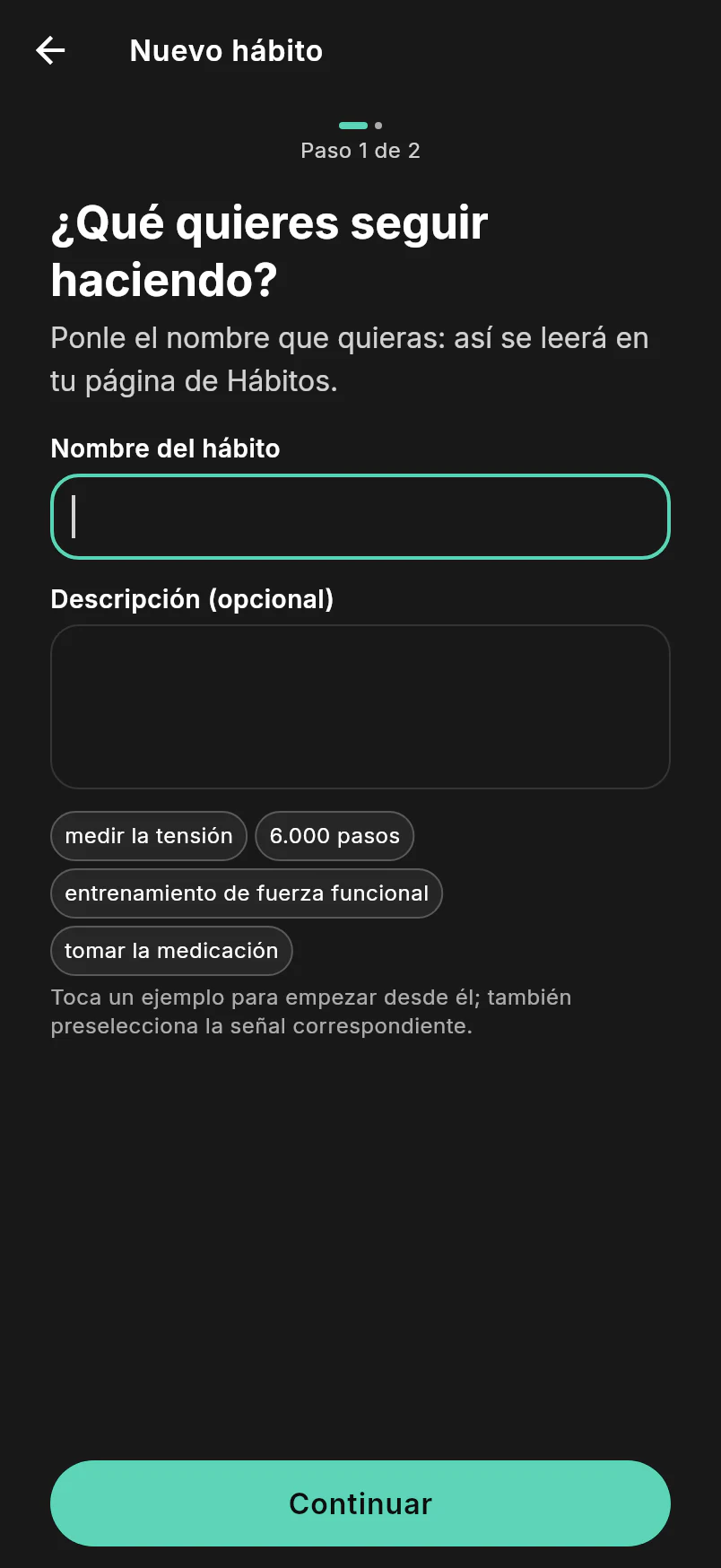Tap the Descripción (opcional) text area
The image size is (721, 1568).
point(360,707)
